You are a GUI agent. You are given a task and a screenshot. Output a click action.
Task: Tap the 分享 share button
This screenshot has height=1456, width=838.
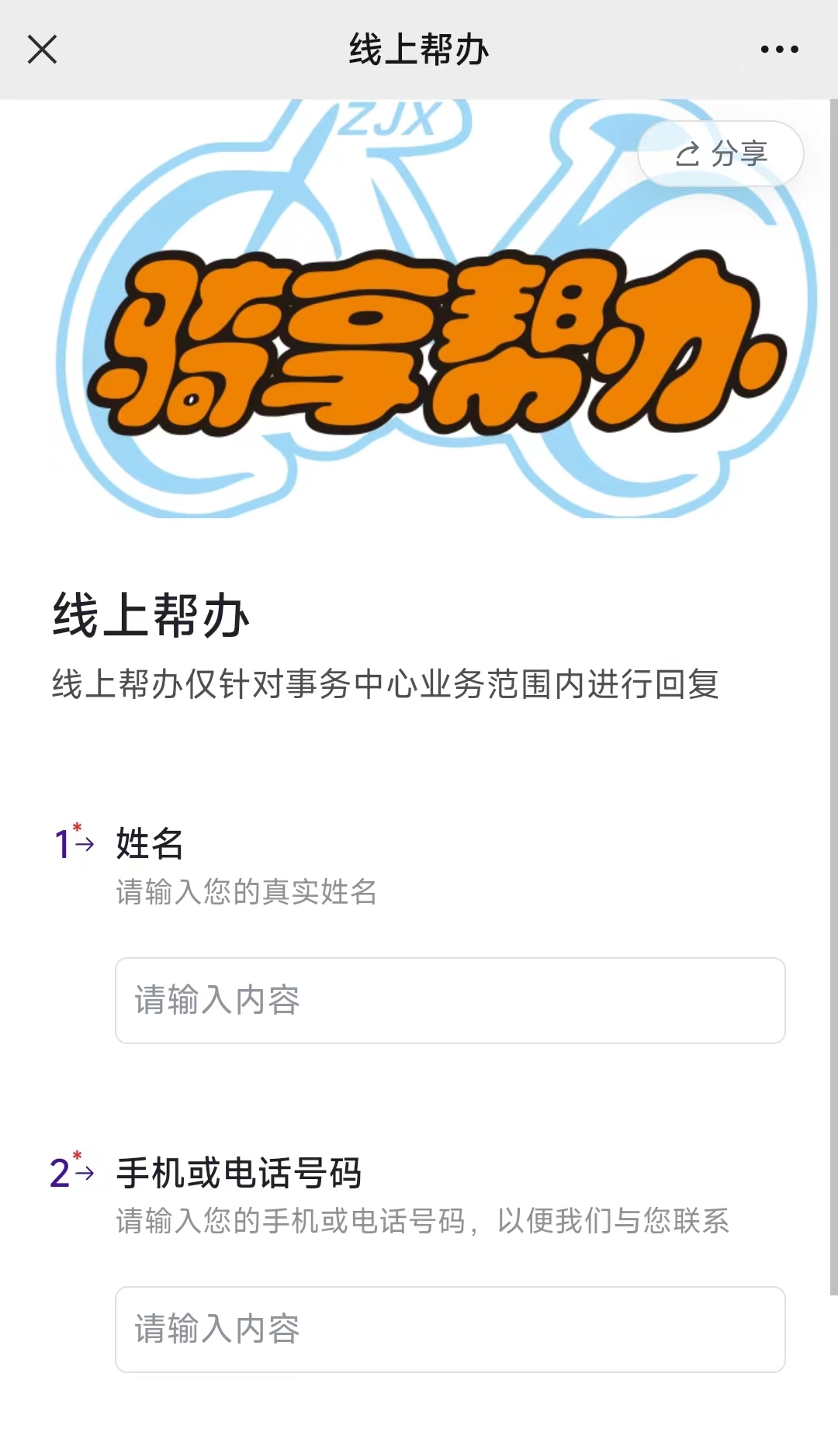pyautogui.click(x=721, y=154)
